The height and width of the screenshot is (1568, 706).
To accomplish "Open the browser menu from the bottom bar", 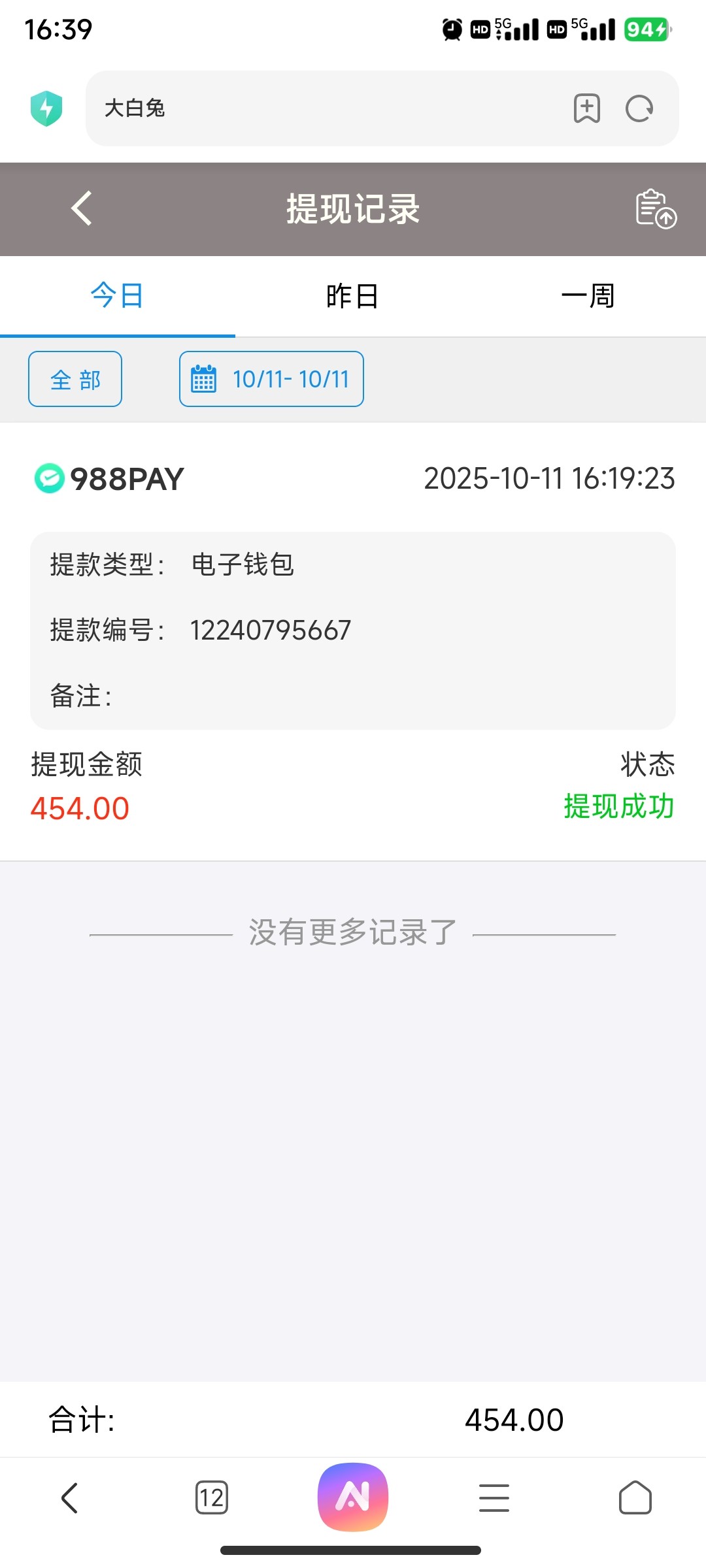I will (x=494, y=1499).
